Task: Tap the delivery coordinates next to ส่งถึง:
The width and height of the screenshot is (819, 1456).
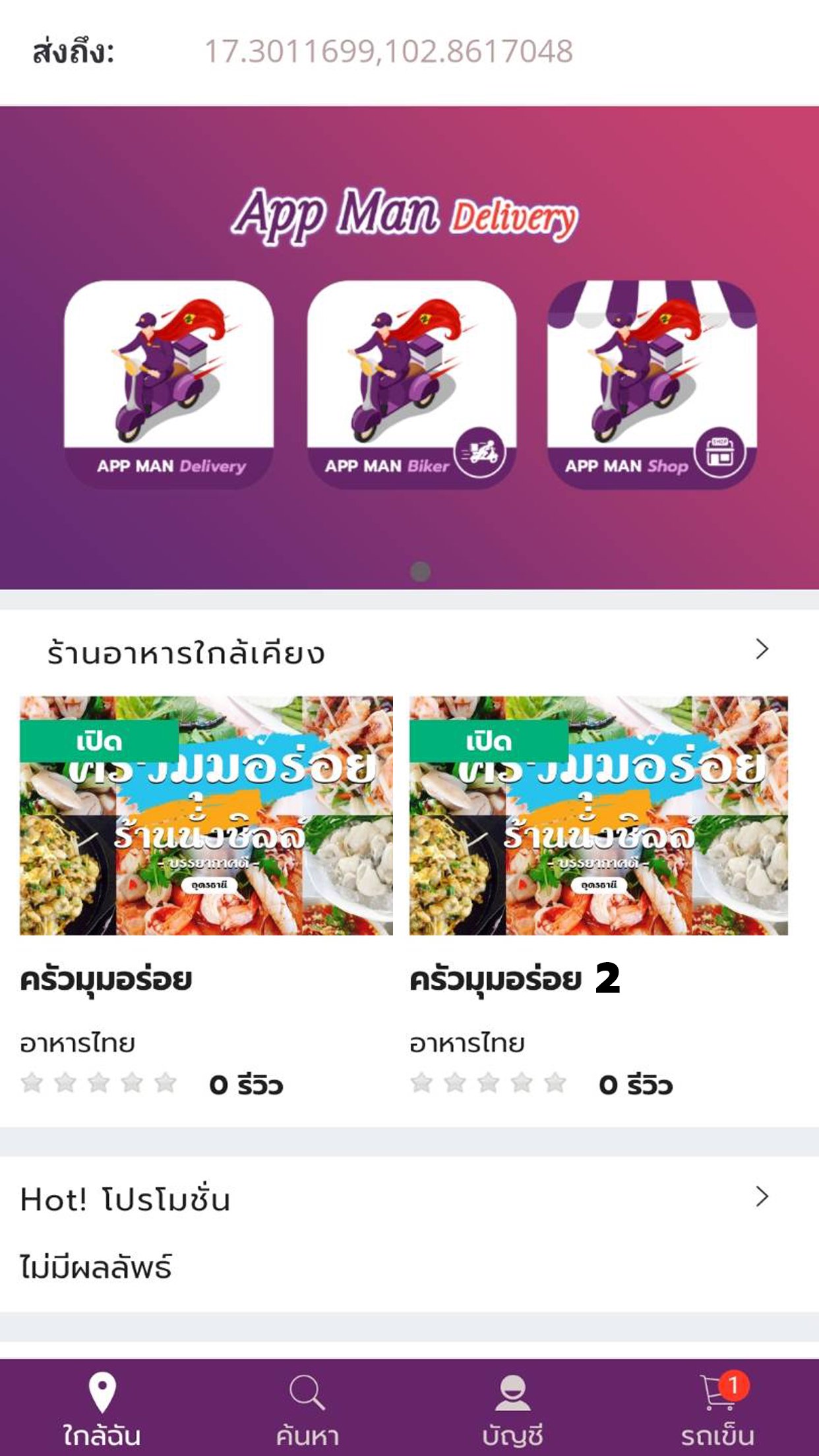Action: tap(388, 51)
